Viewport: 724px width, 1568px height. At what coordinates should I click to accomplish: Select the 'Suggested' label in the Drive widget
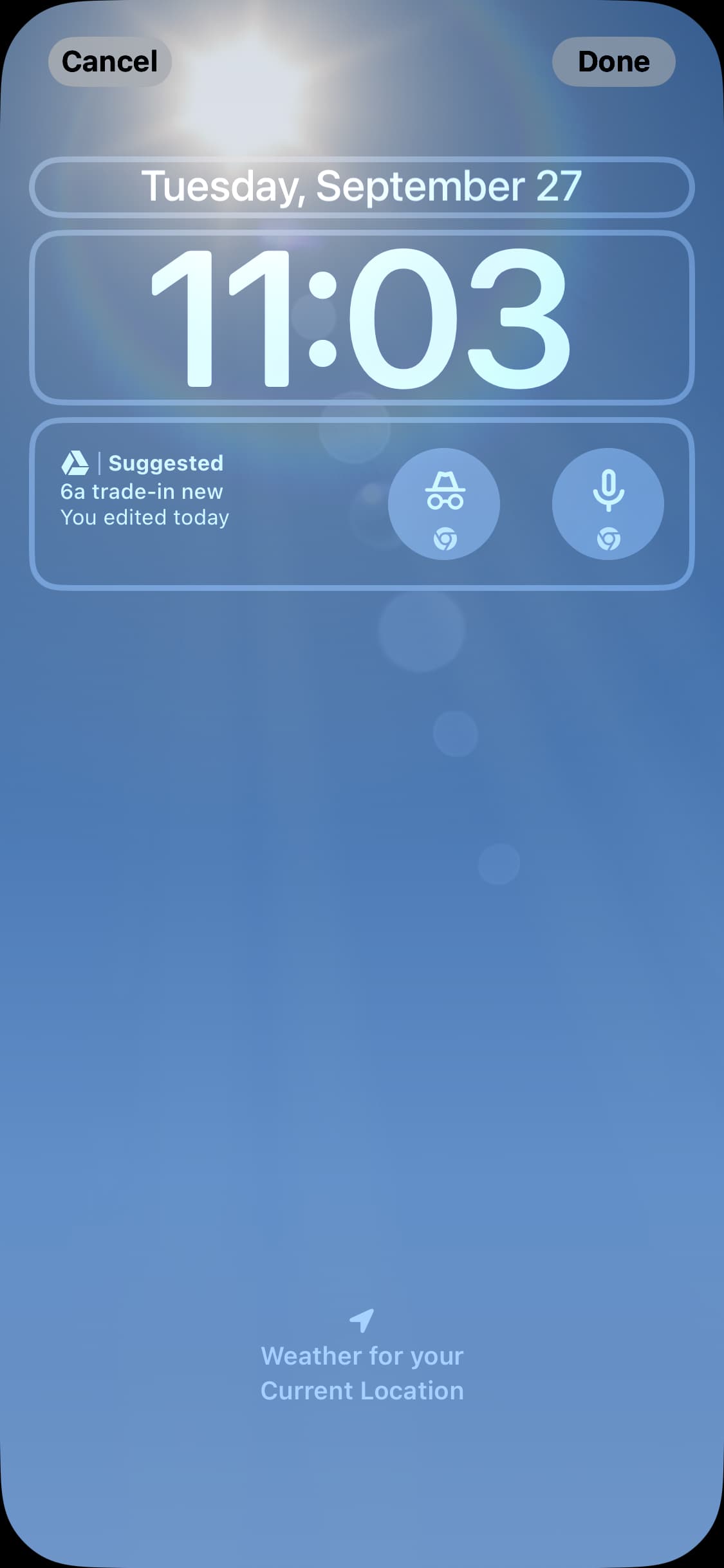click(x=165, y=463)
